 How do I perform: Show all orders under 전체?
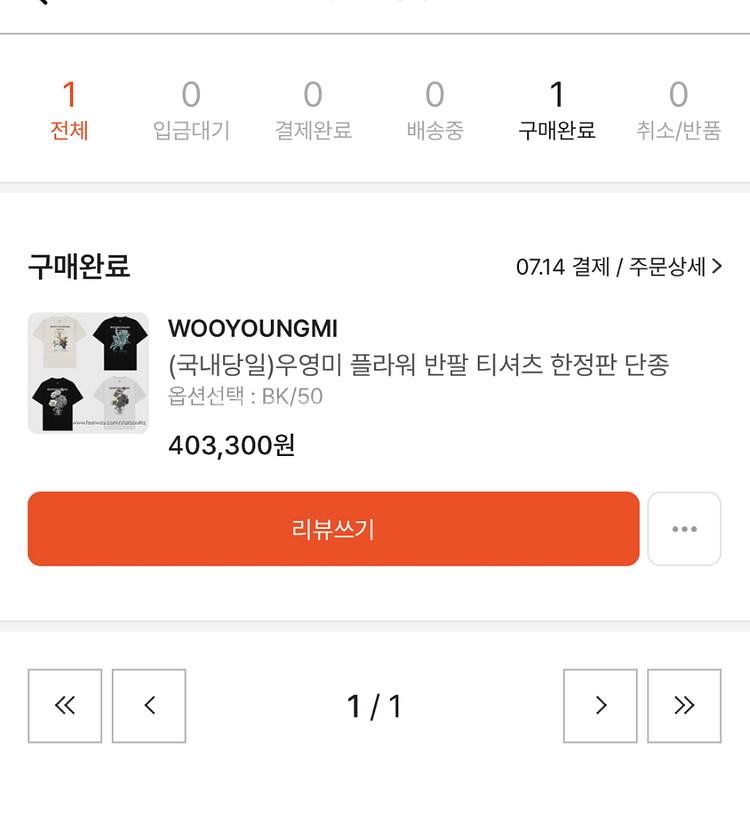69,110
